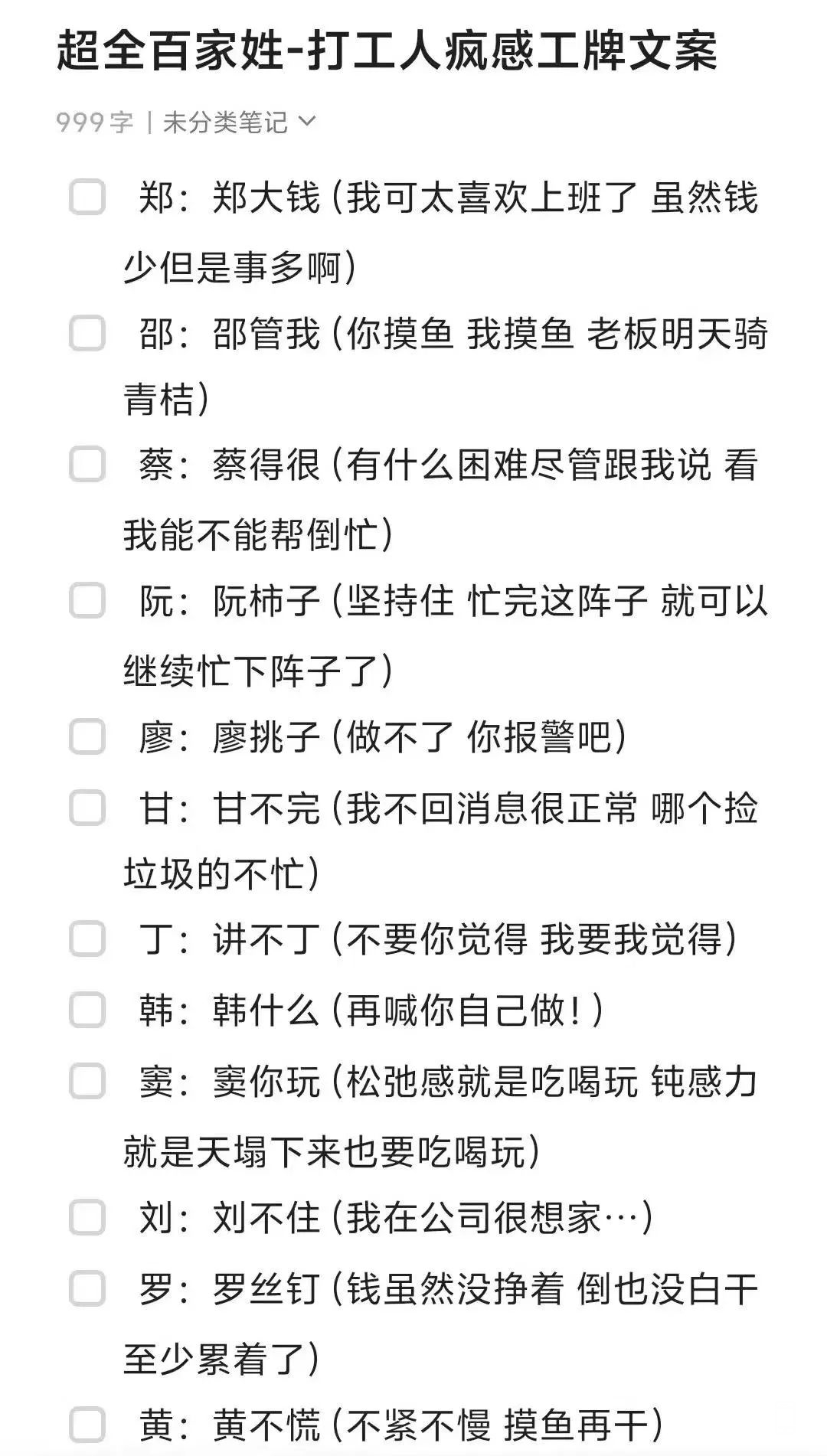Check off the 刘不住 item
This screenshot has width=827, height=1456.
click(87, 1218)
